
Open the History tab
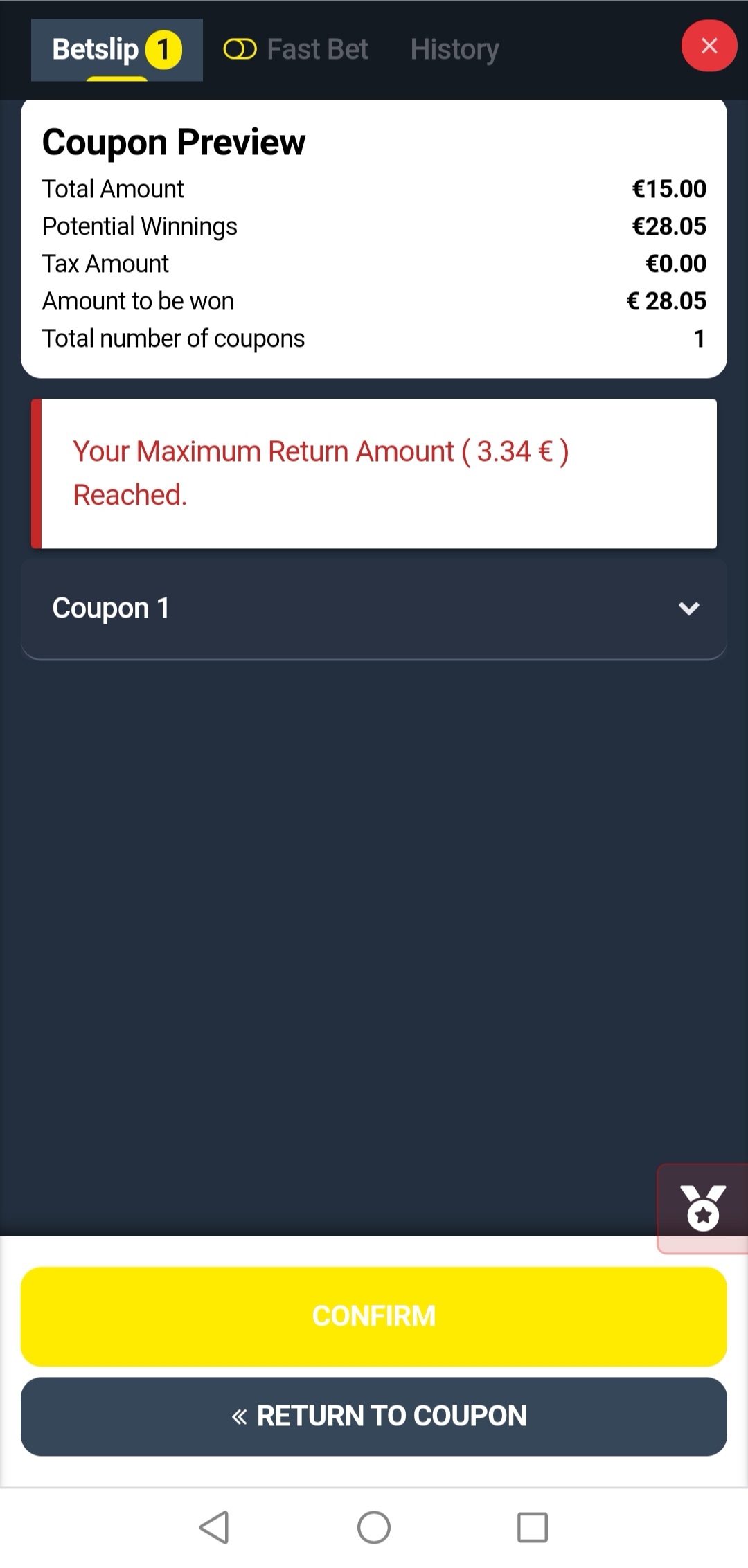pyautogui.click(x=454, y=50)
